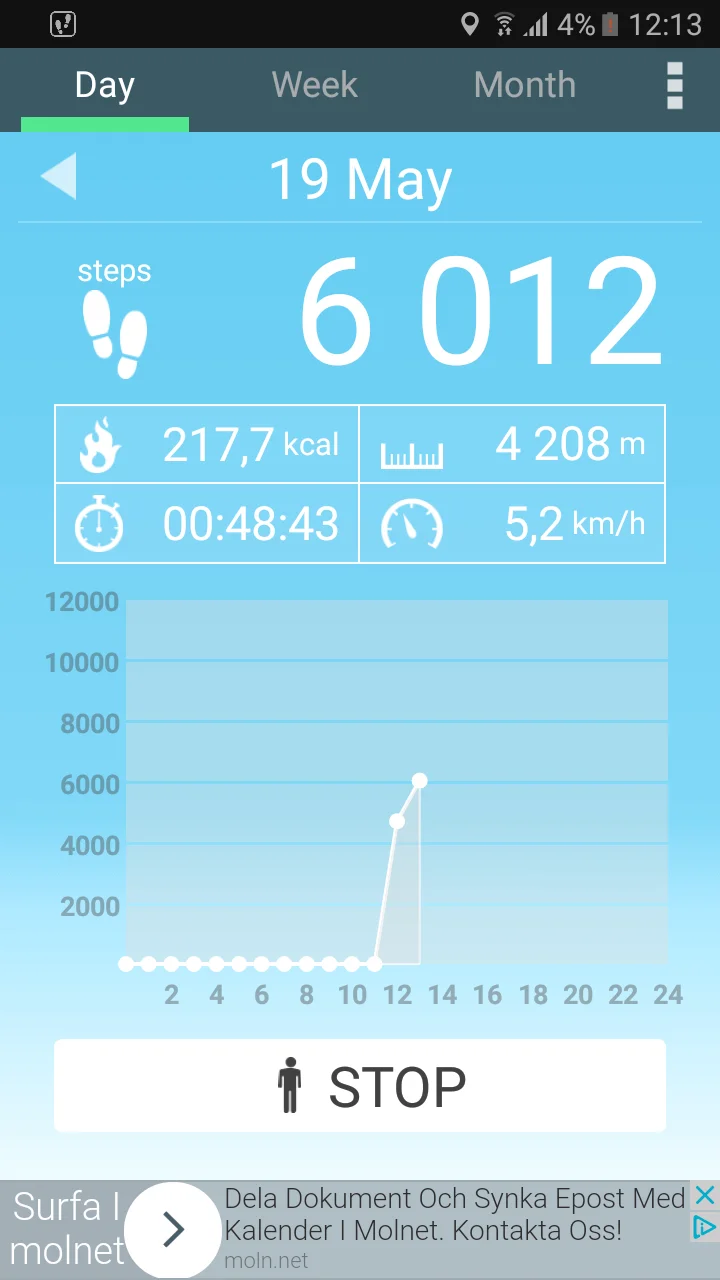Open the moln.net ad arrow
This screenshot has width=720, height=1280.
173,1230
